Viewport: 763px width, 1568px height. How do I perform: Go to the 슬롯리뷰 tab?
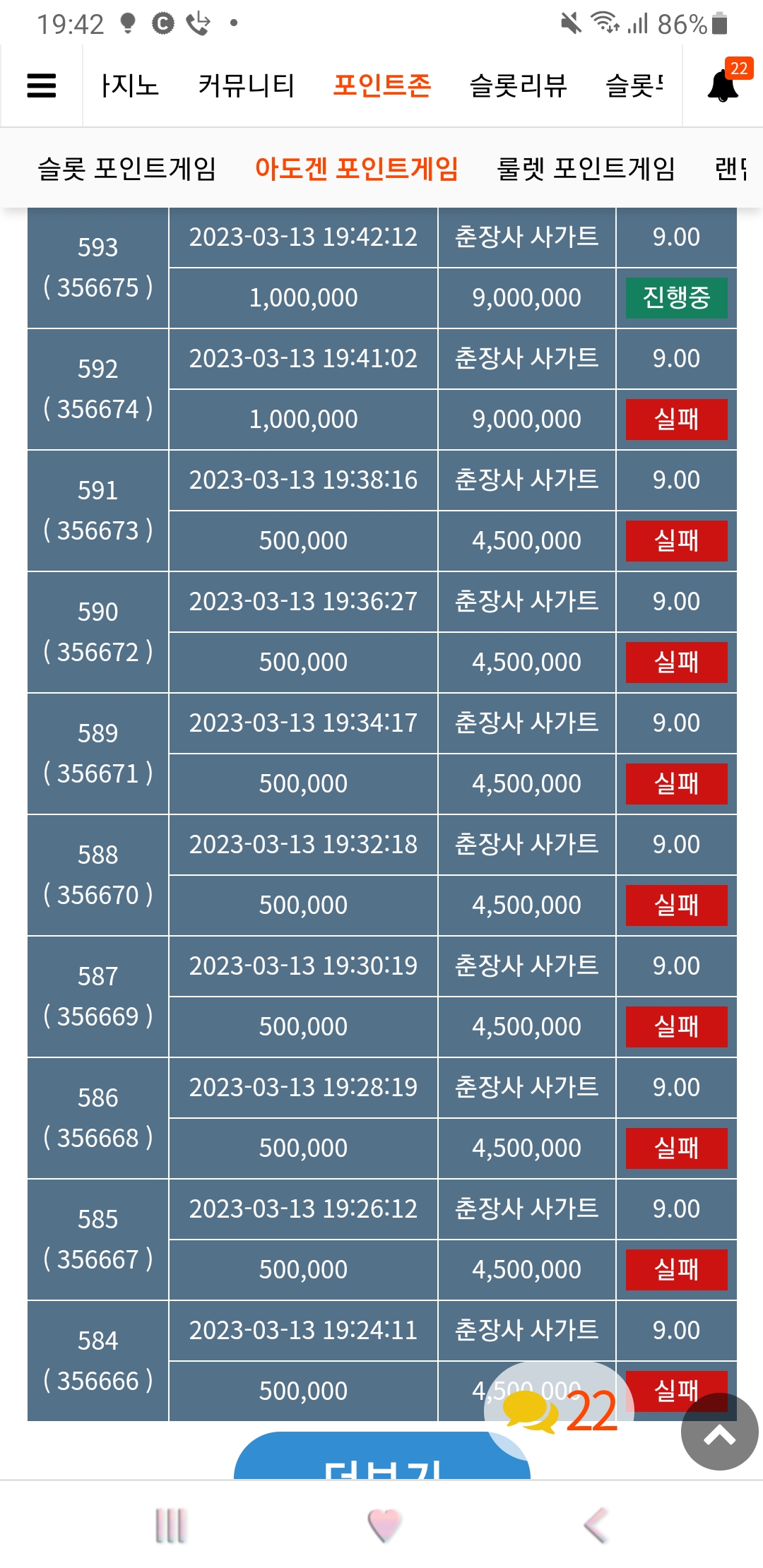519,85
